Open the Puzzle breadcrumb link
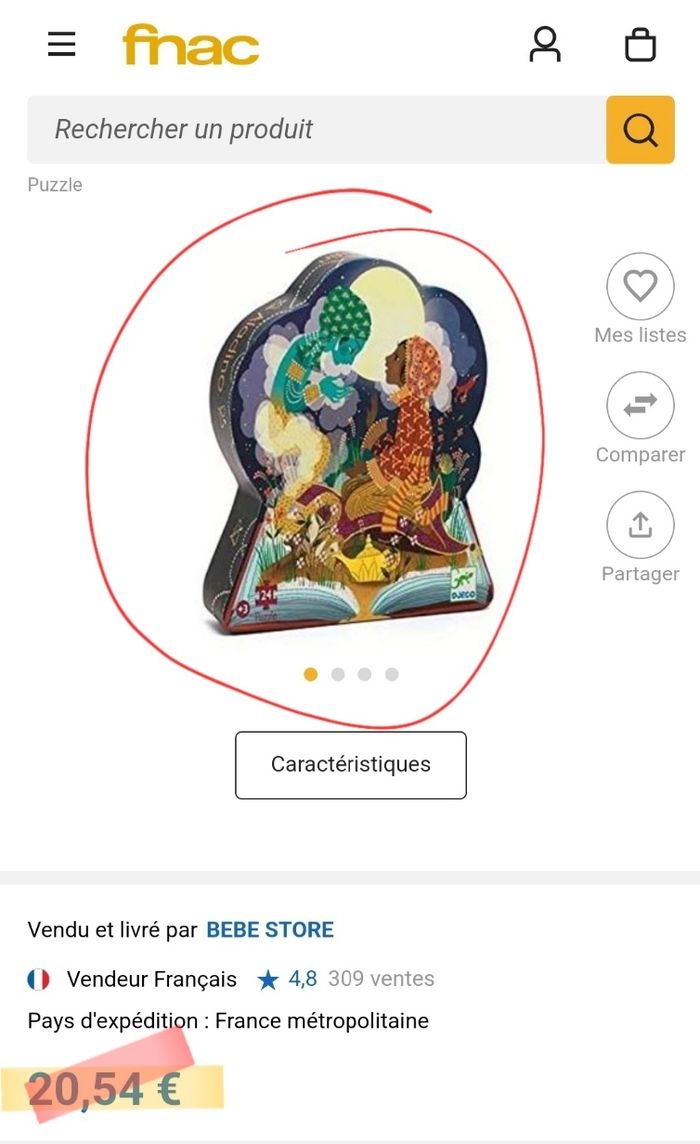Image resolution: width=700 pixels, height=1144 pixels. pos(55,185)
